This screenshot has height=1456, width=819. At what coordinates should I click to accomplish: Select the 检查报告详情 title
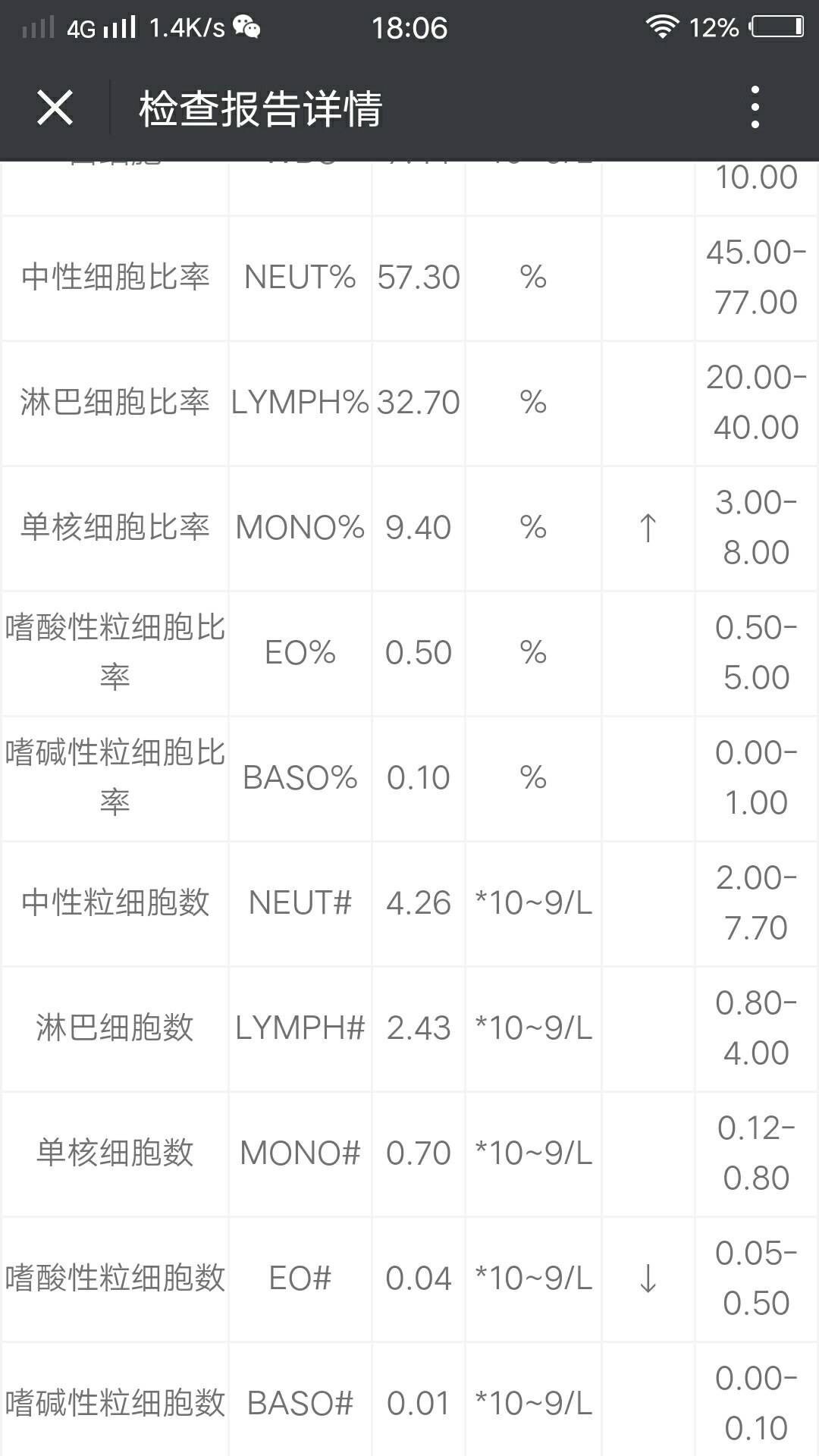tap(261, 106)
